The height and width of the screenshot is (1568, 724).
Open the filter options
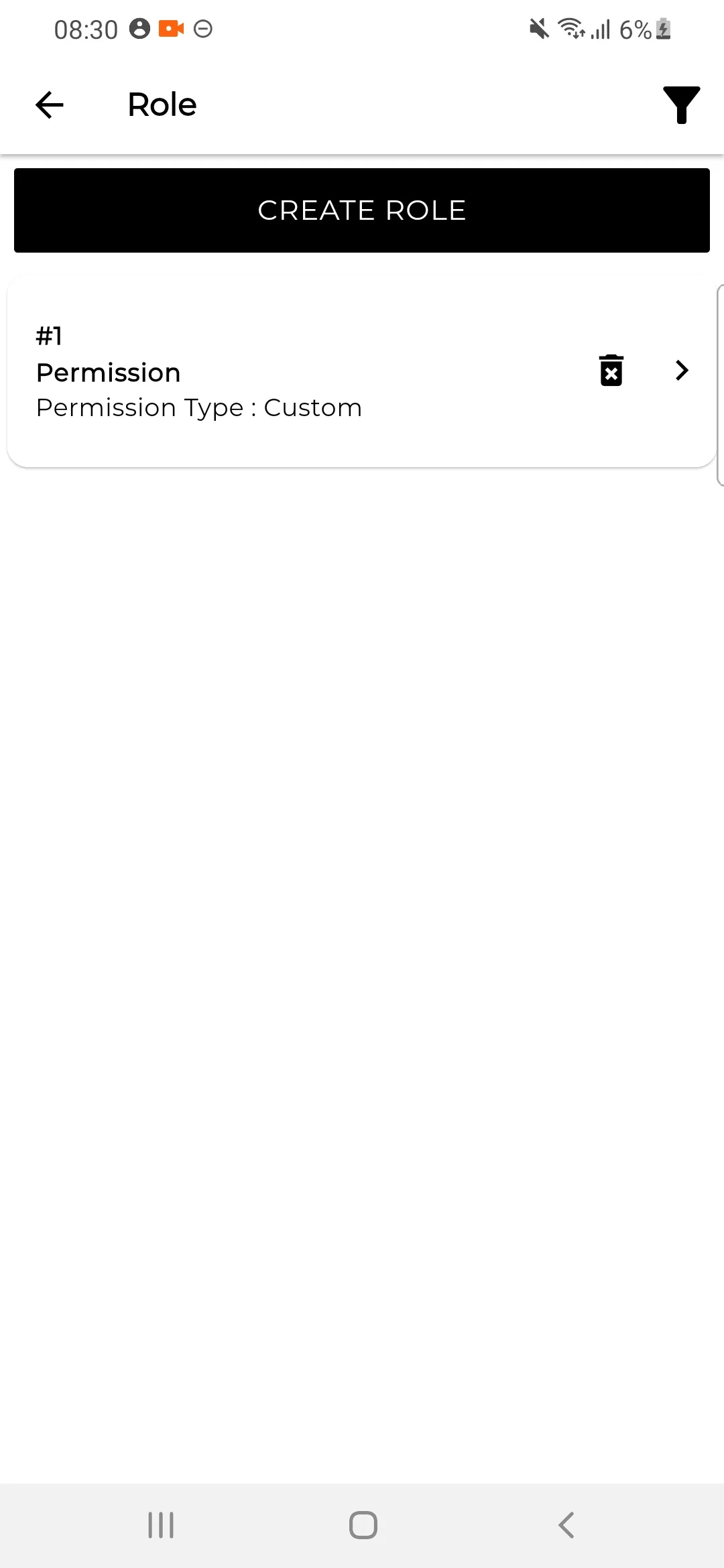point(681,105)
